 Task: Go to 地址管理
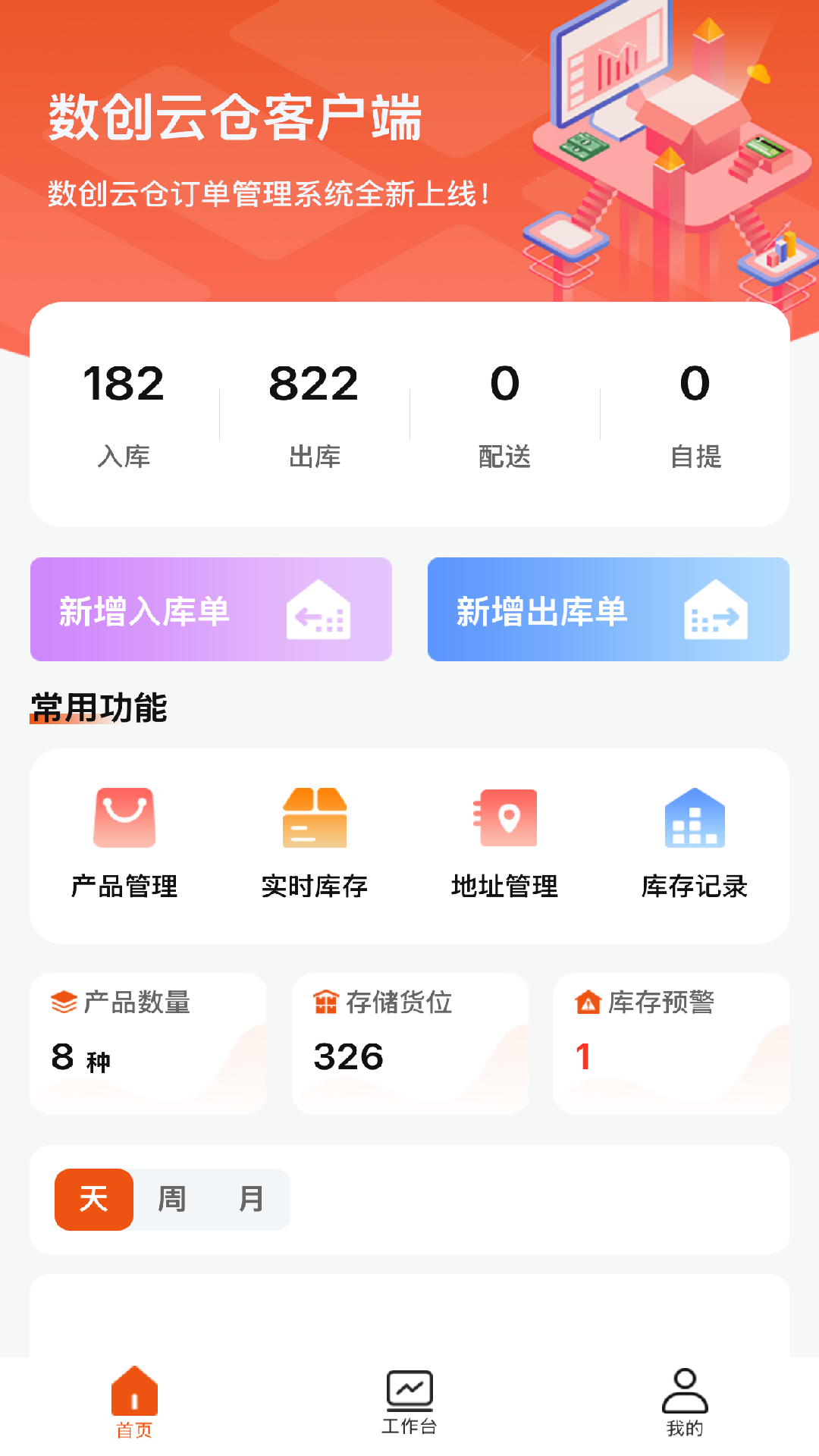pyautogui.click(x=504, y=843)
